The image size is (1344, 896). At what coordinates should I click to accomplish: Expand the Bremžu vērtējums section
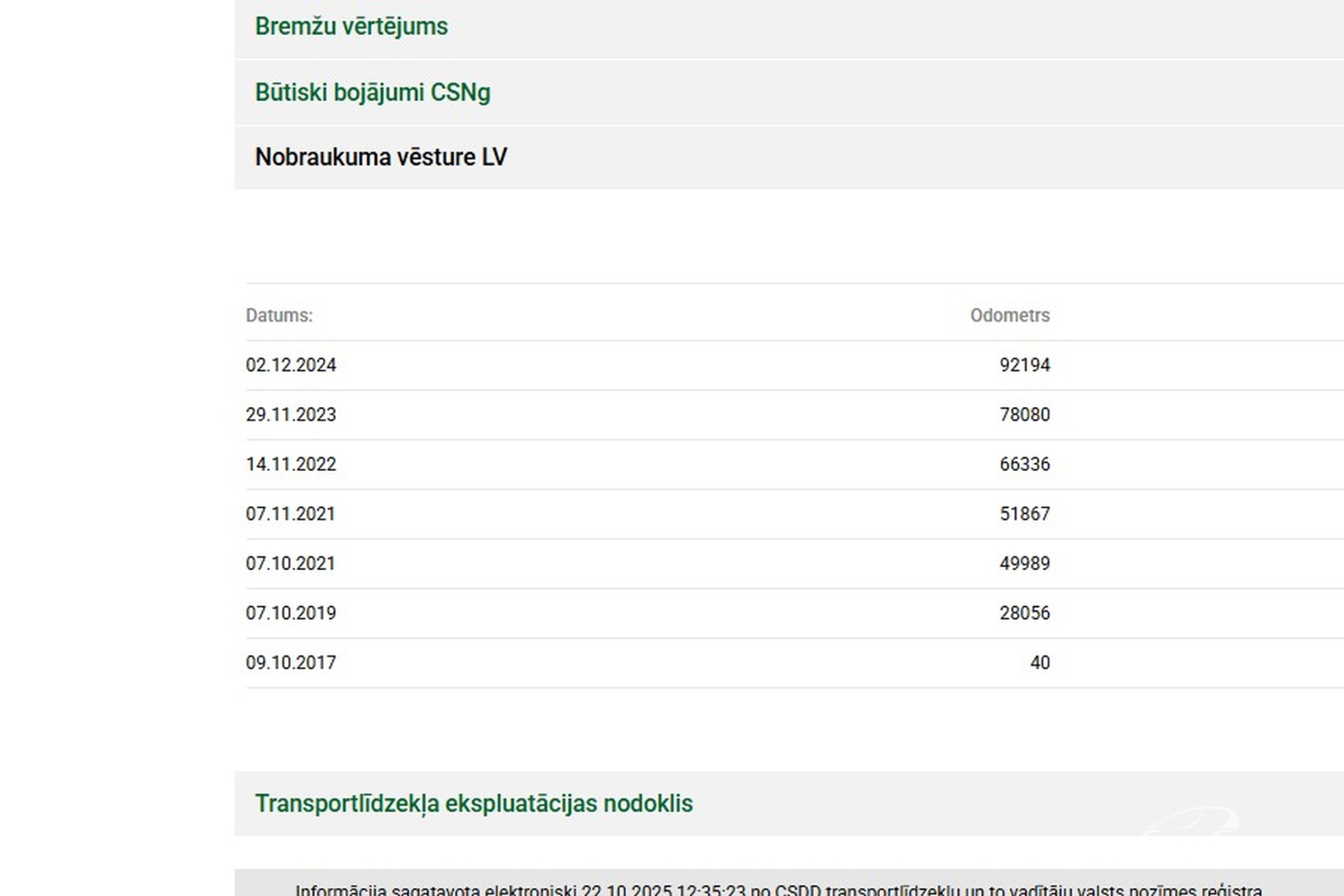click(351, 26)
